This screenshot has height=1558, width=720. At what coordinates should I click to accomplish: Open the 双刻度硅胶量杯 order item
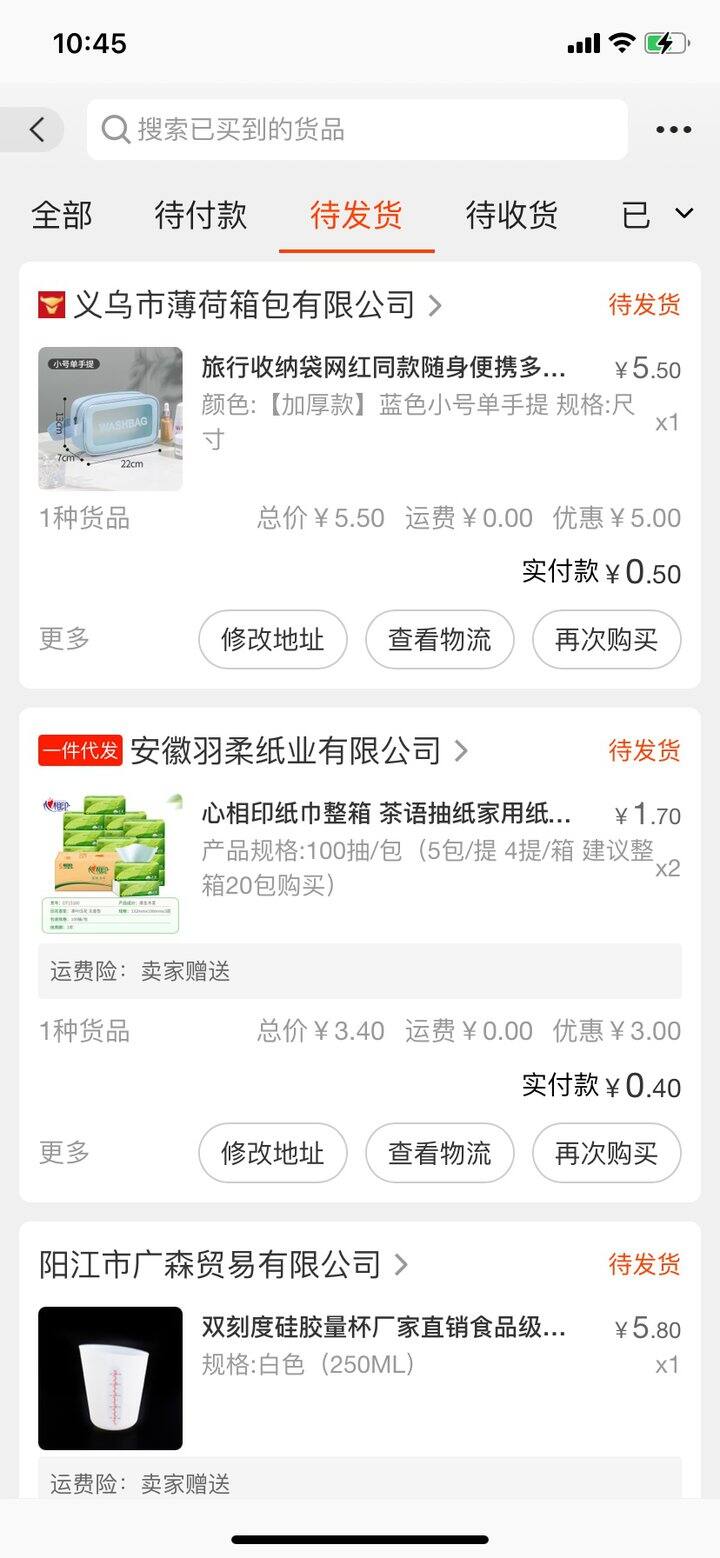click(x=360, y=1378)
